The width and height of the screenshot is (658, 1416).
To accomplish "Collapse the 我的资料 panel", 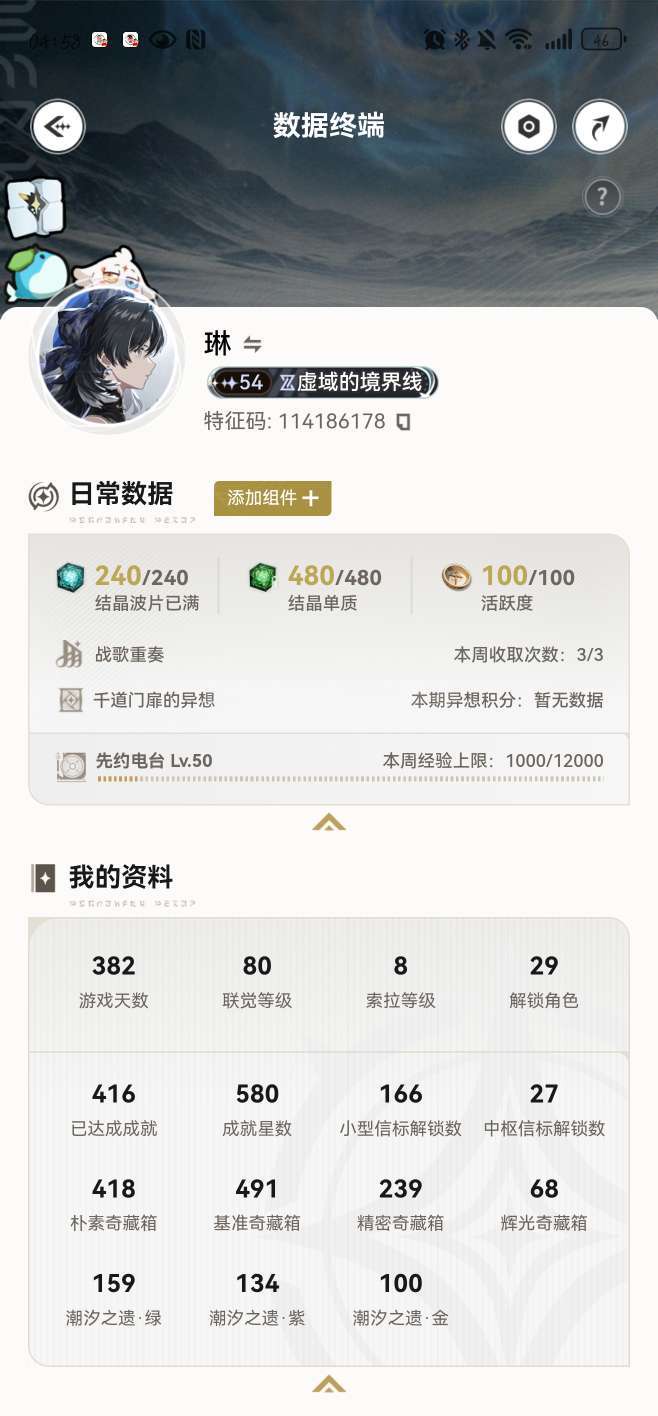I will [329, 1384].
